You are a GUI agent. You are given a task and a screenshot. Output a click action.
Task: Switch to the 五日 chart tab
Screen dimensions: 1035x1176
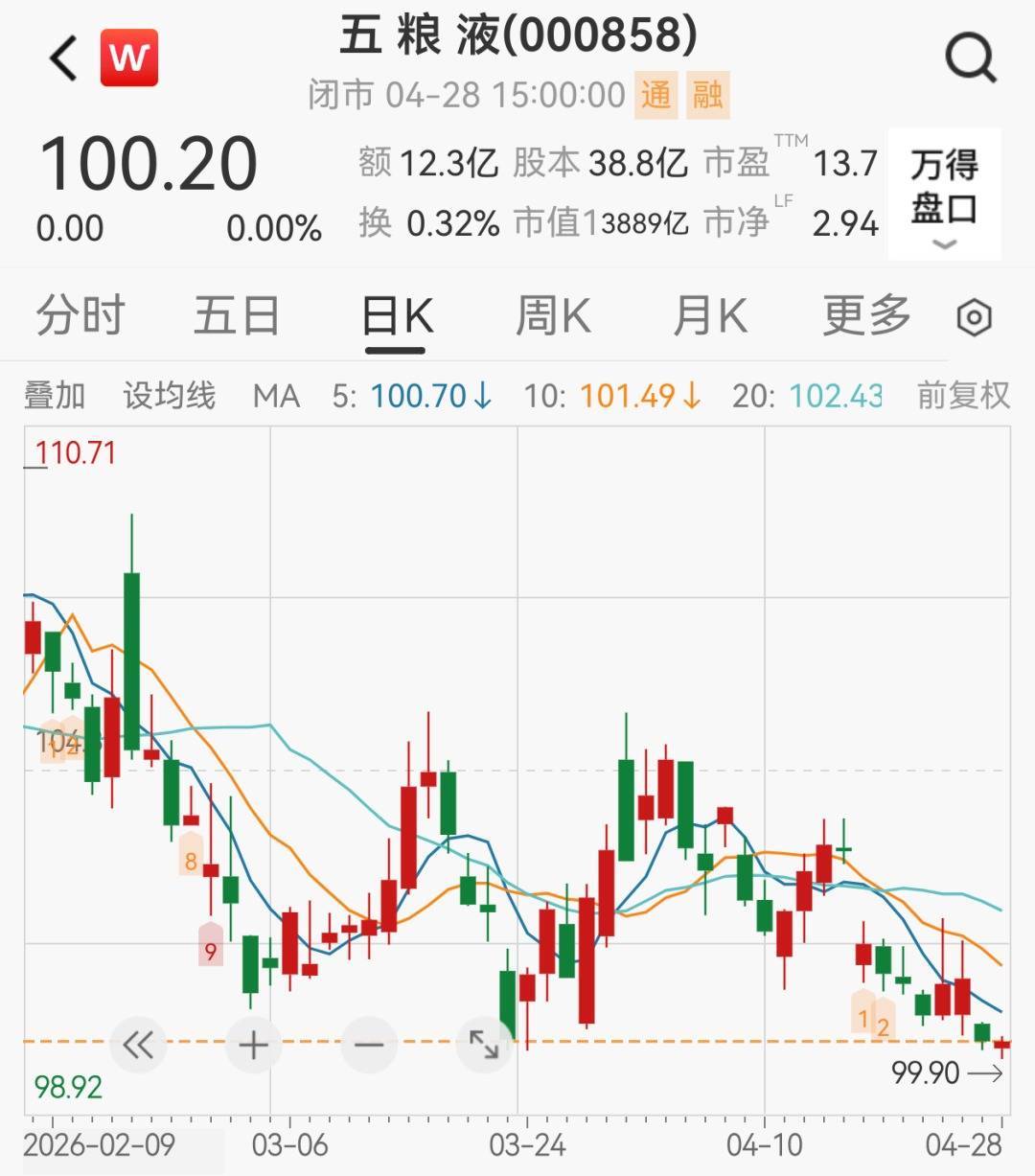(x=237, y=315)
